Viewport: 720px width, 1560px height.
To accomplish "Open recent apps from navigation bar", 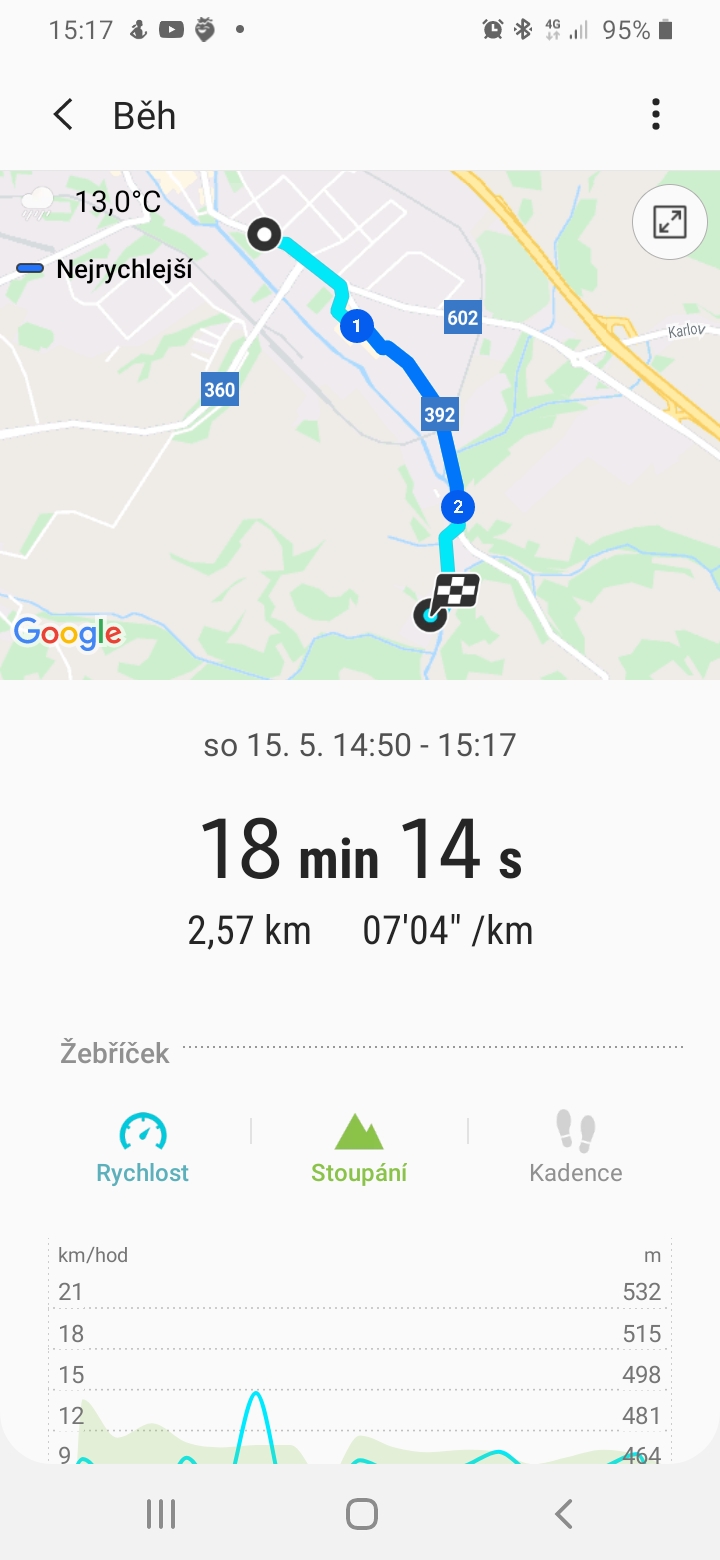I will (161, 1514).
